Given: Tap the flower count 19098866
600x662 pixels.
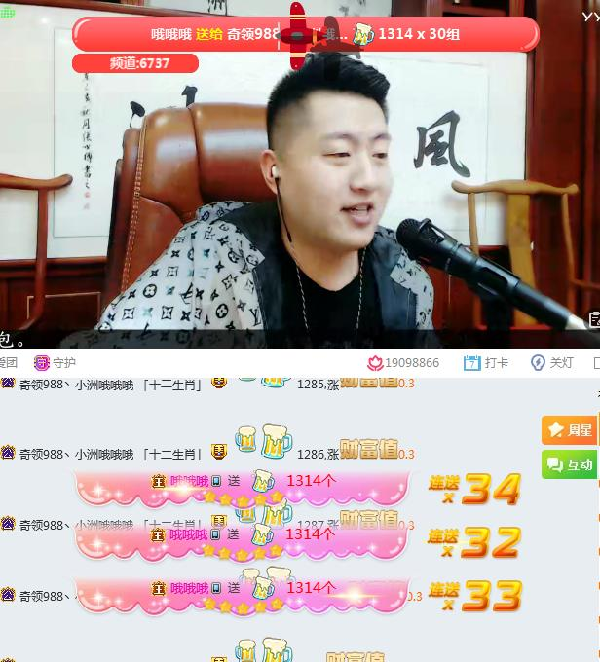Looking at the screenshot, I should 403,362.
